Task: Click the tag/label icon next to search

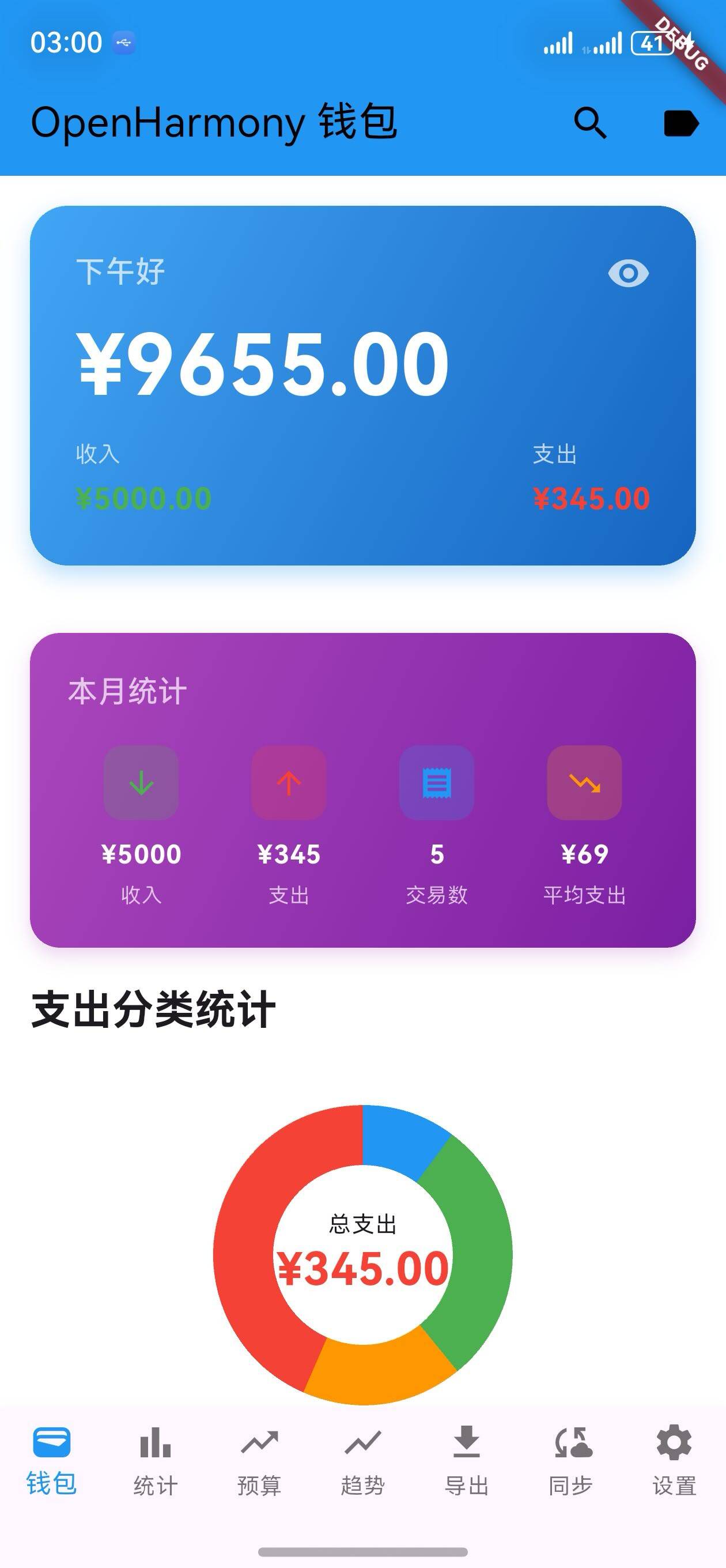Action: (683, 123)
